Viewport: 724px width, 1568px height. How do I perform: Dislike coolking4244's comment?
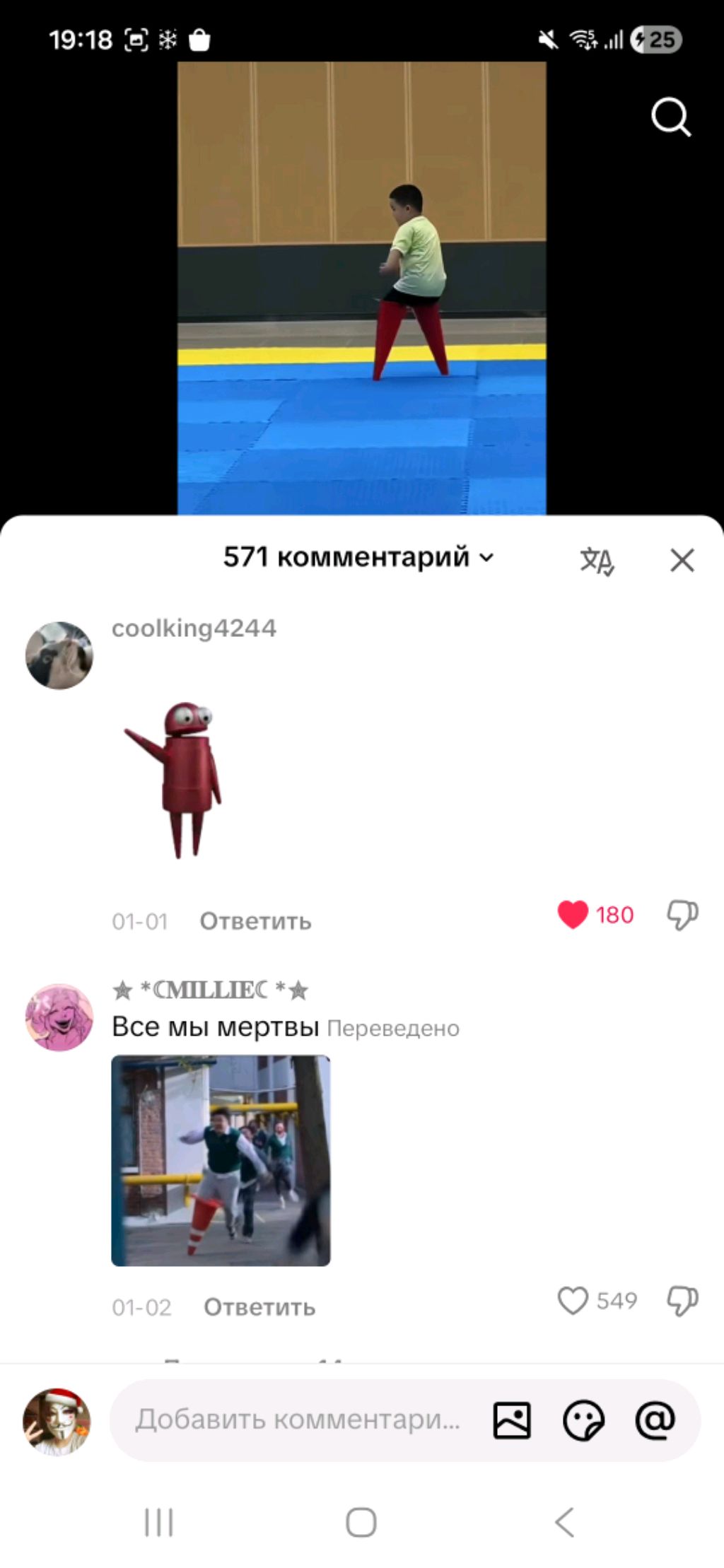point(682,915)
